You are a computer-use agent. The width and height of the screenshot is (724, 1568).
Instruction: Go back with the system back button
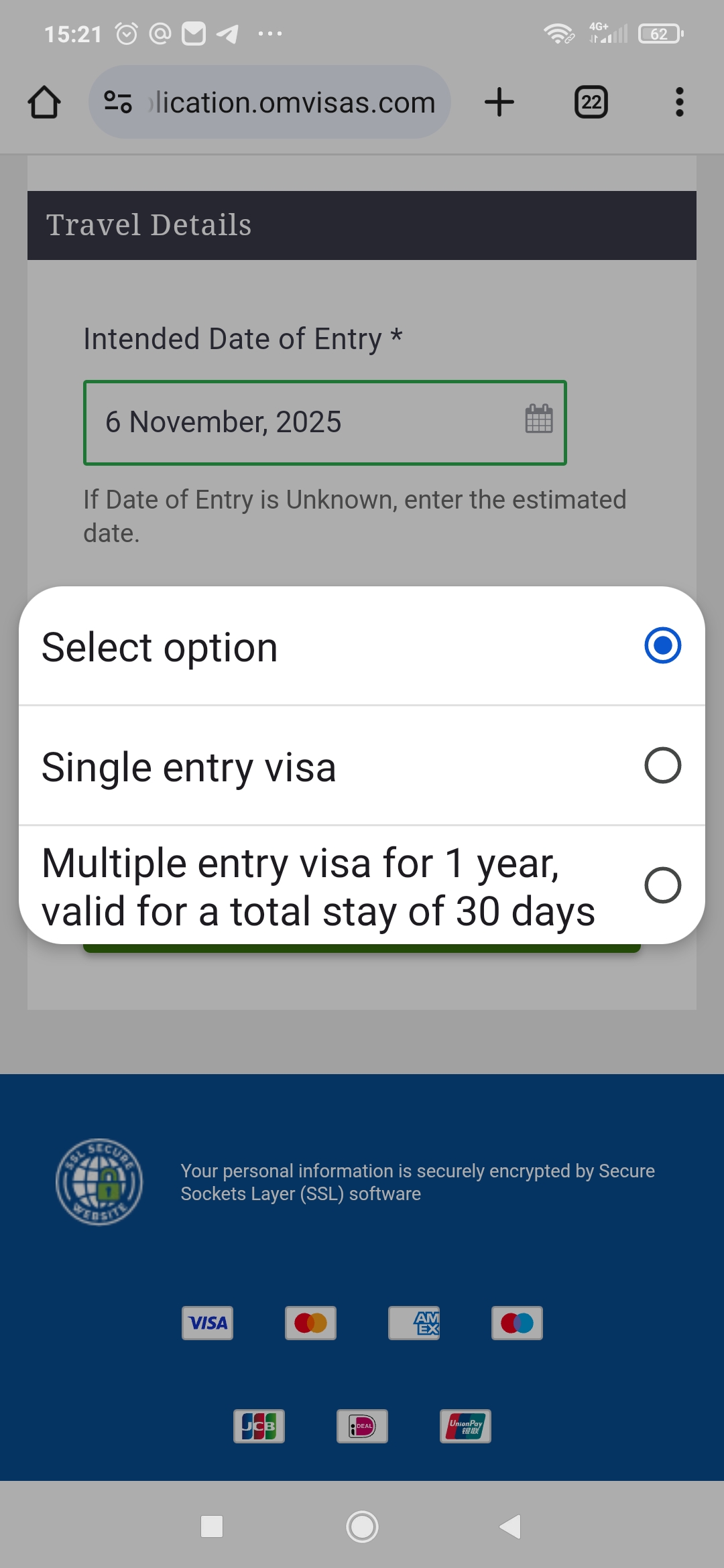(511, 1526)
